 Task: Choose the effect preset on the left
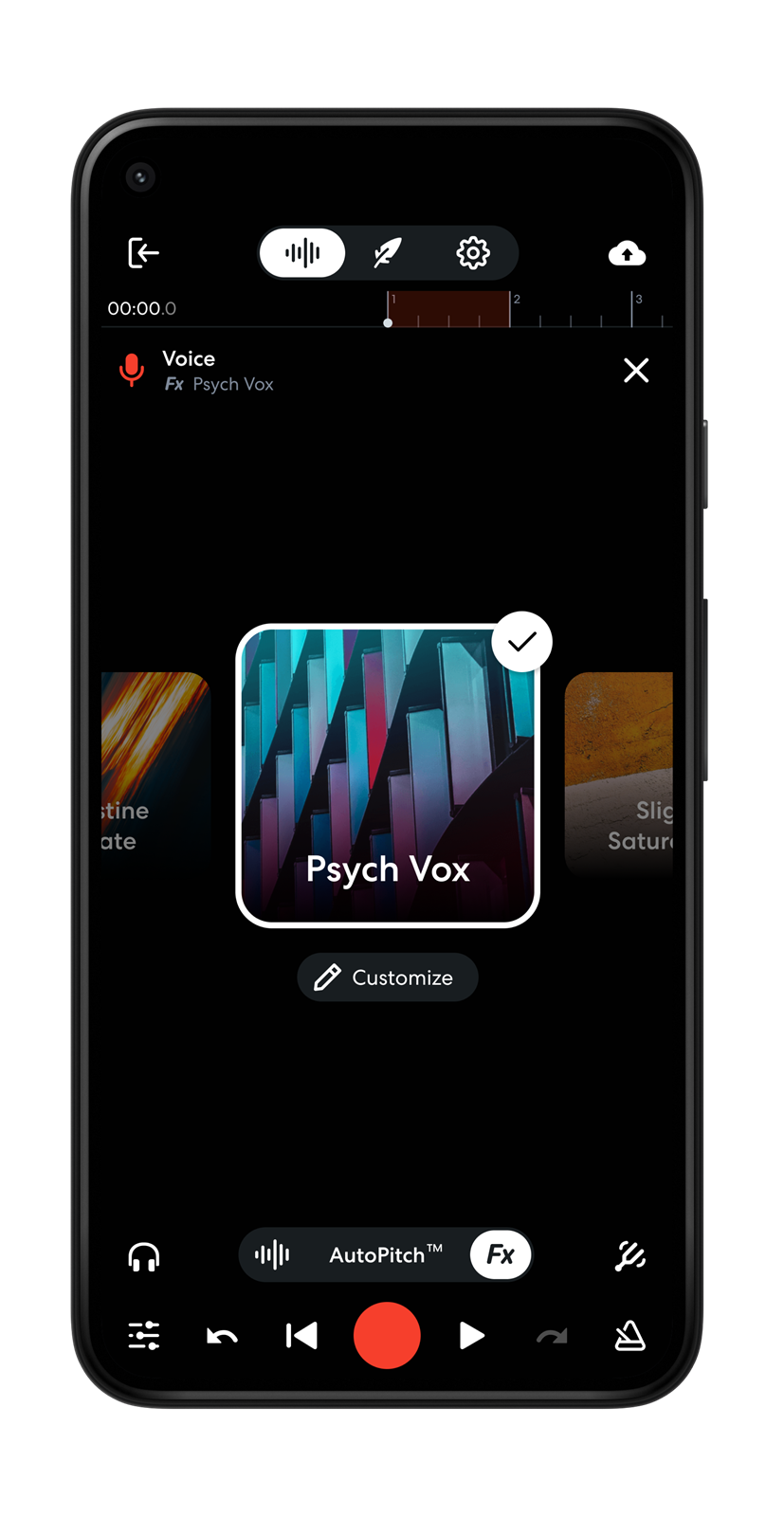tap(155, 773)
